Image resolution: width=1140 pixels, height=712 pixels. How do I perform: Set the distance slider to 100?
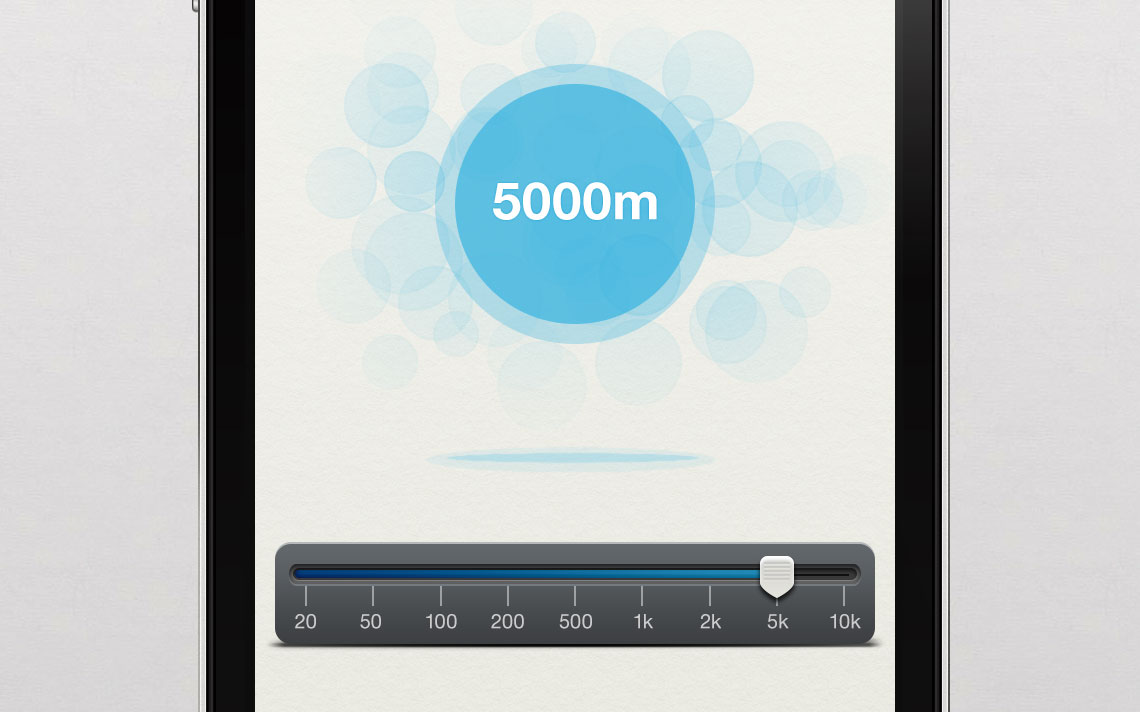coord(441,575)
